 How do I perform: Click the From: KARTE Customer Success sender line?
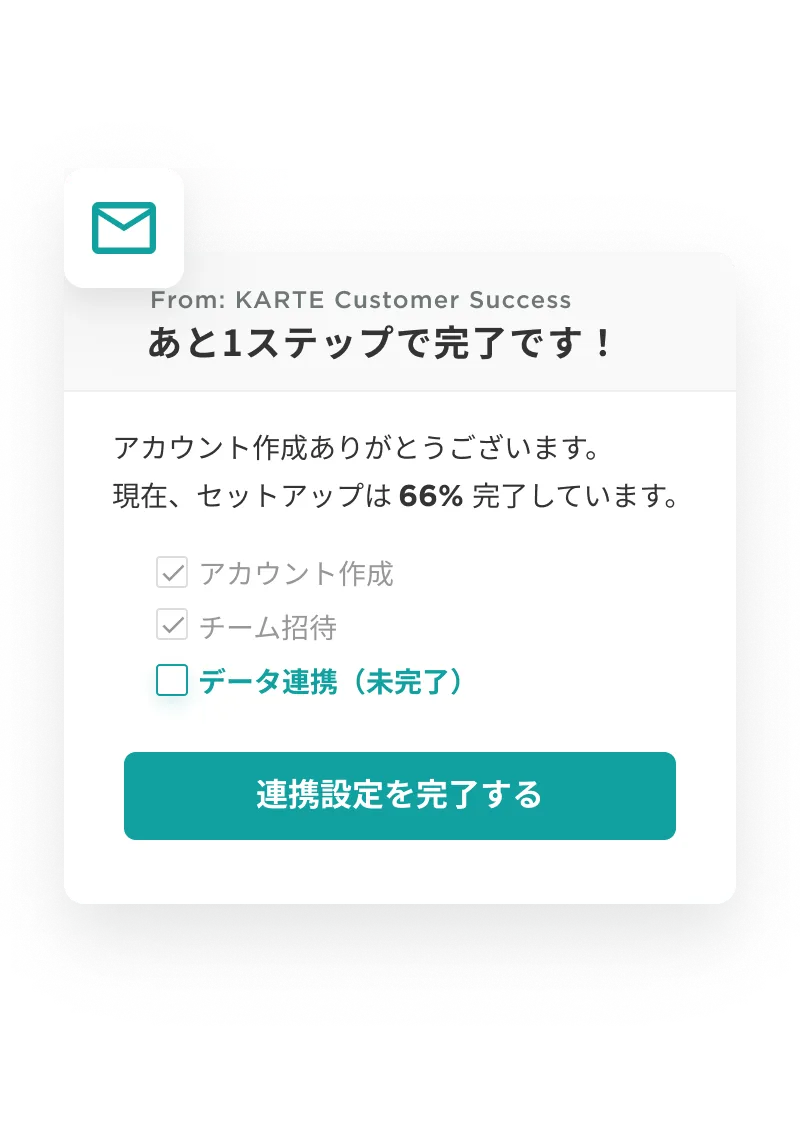click(x=361, y=299)
